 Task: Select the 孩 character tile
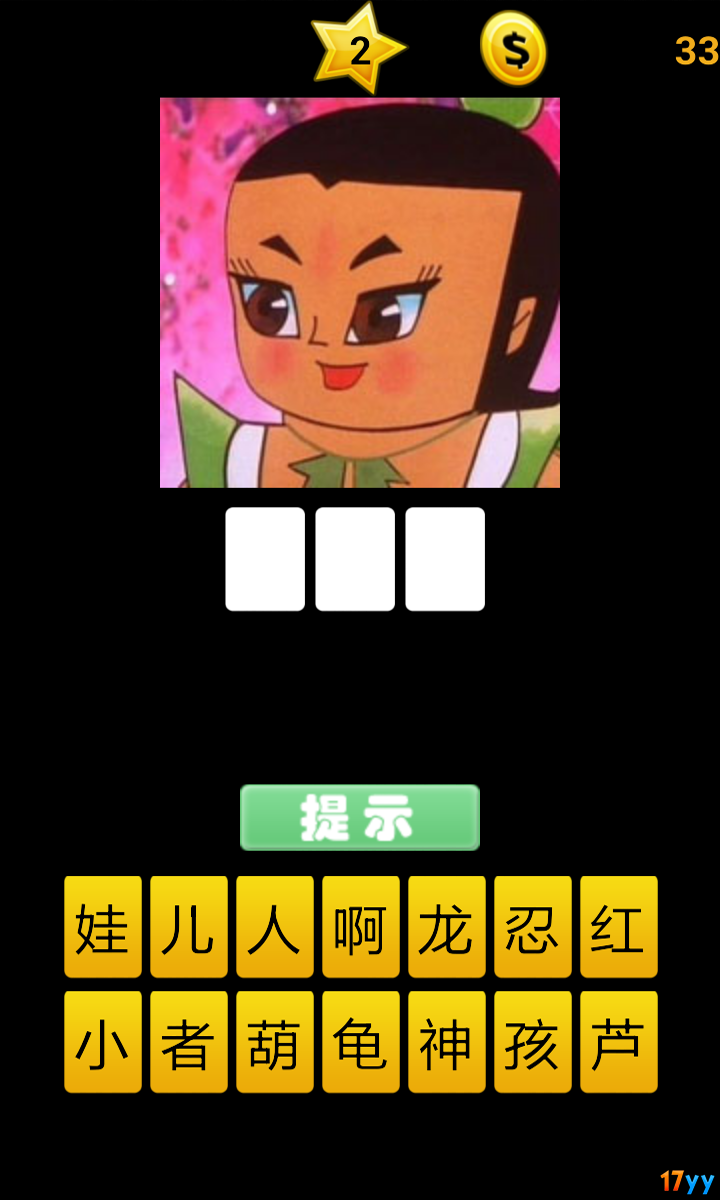(533, 1042)
